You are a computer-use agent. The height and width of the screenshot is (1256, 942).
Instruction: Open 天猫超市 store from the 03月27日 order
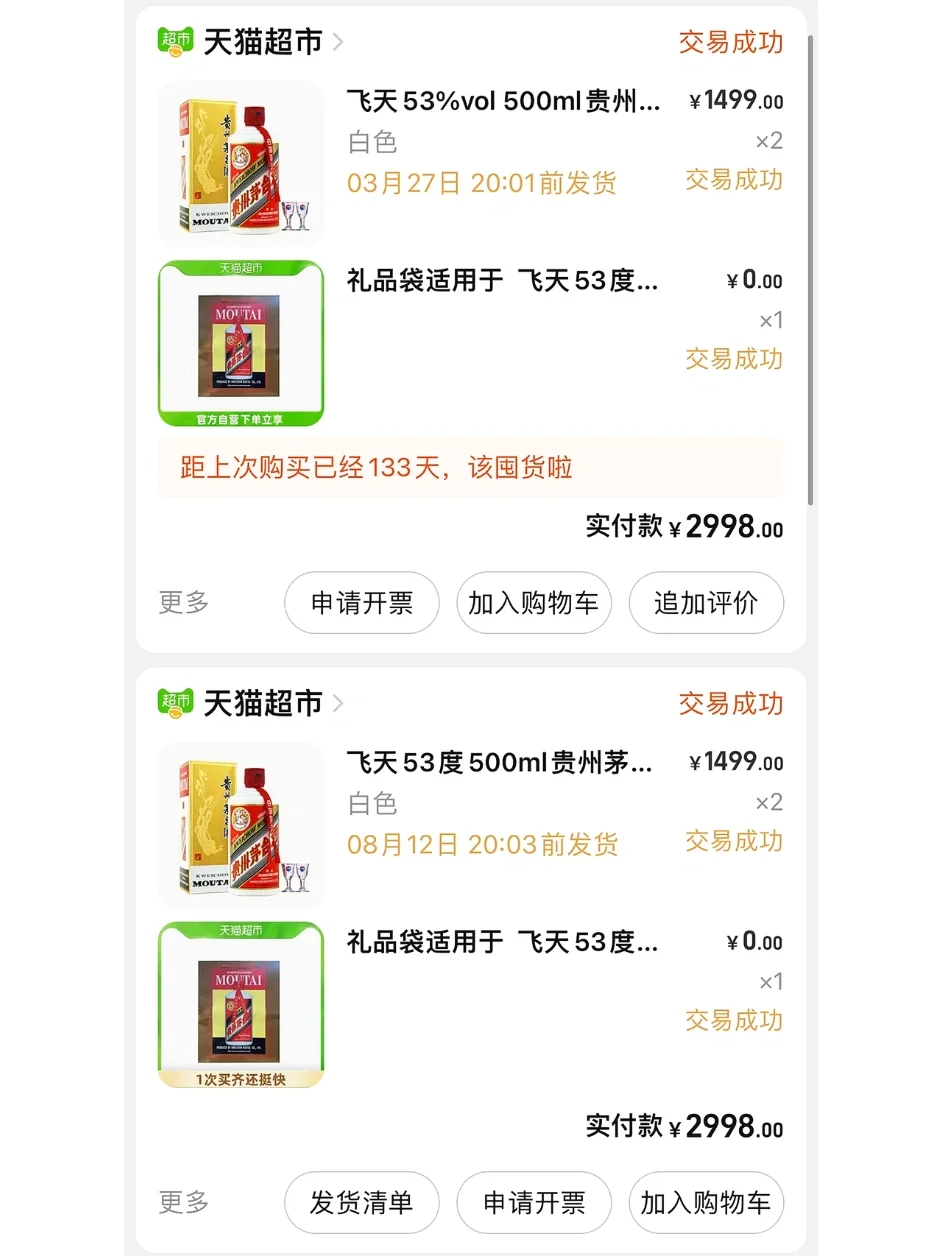click(262, 42)
